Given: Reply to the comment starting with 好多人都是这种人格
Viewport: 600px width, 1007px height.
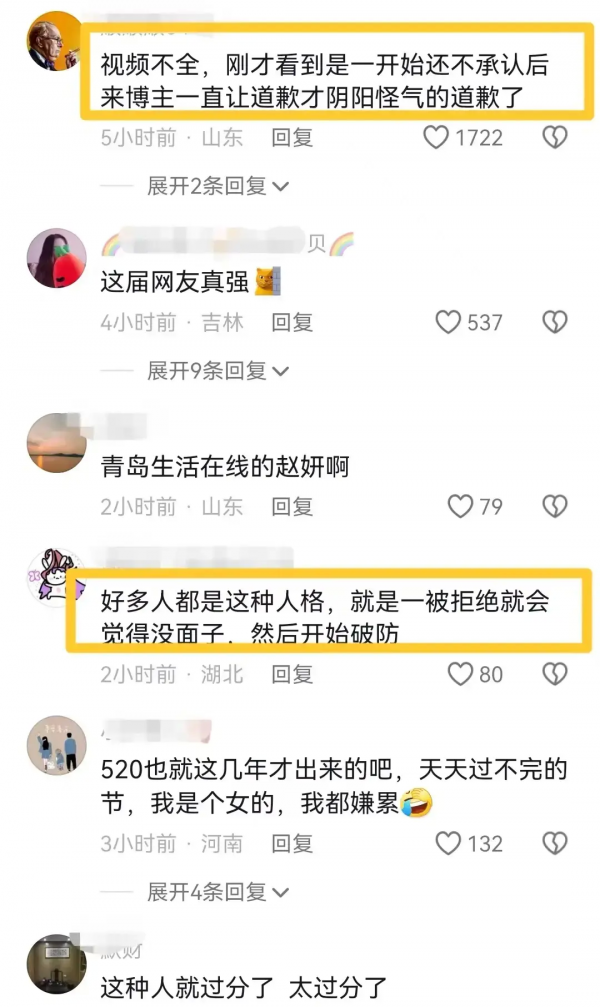Looking at the screenshot, I should click(x=293, y=675).
